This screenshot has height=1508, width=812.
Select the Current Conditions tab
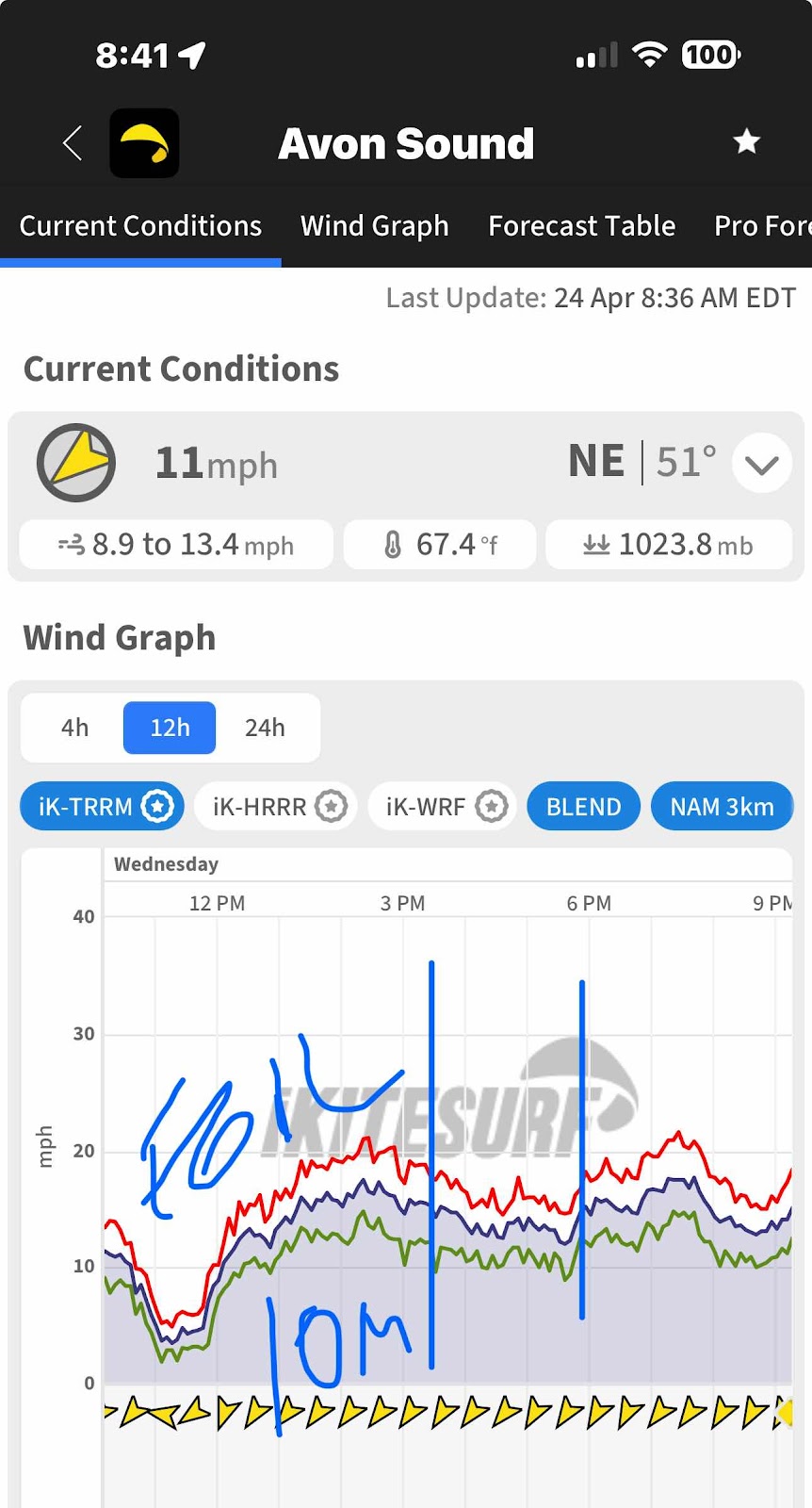(140, 226)
